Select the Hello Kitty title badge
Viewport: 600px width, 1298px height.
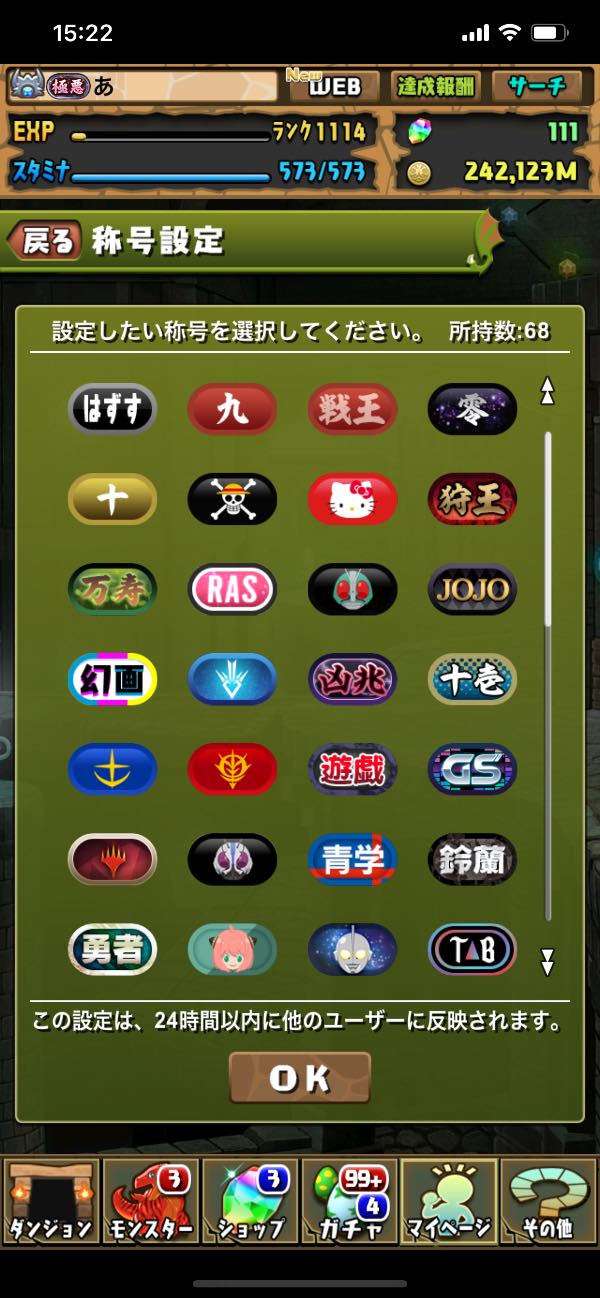pyautogui.click(x=352, y=499)
